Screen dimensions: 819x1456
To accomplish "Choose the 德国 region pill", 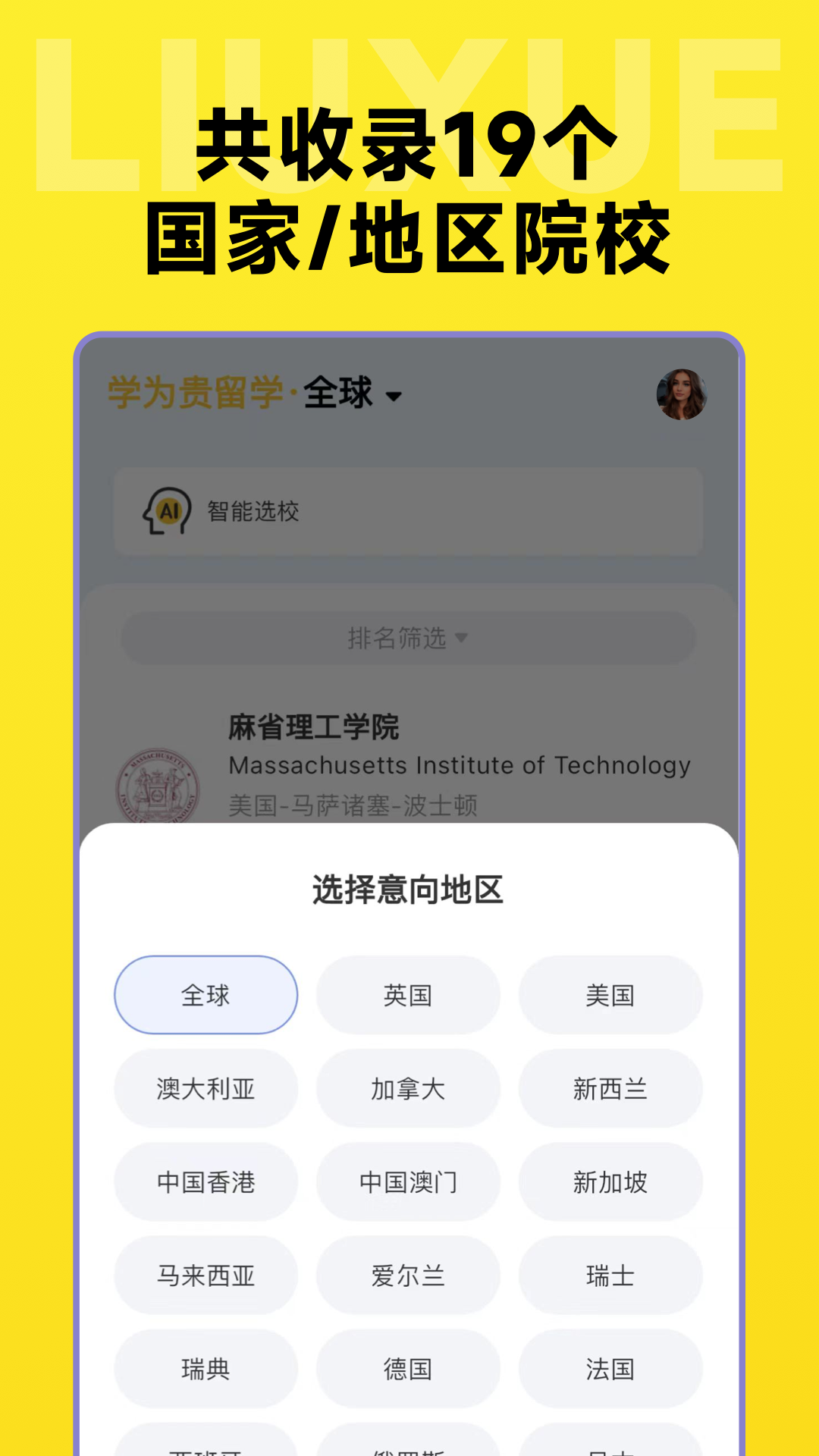I will click(x=407, y=1370).
